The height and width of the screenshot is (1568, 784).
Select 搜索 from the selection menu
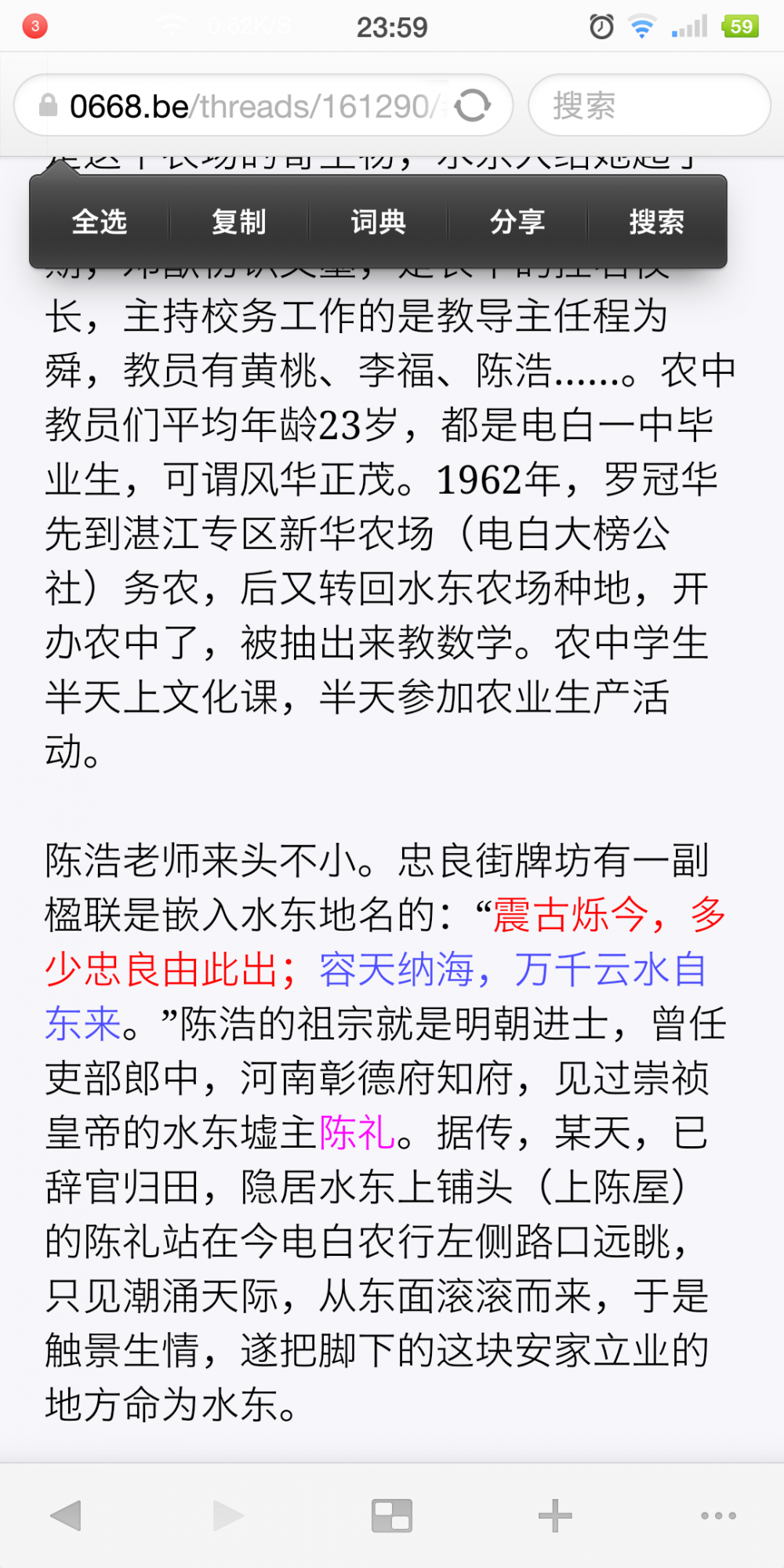click(656, 222)
